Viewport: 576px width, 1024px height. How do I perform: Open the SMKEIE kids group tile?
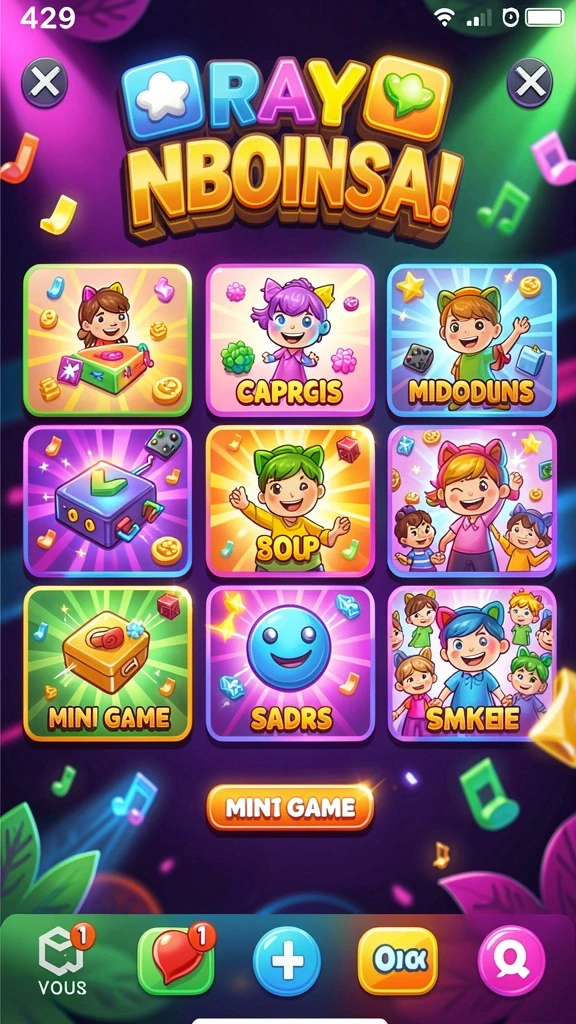(472, 664)
